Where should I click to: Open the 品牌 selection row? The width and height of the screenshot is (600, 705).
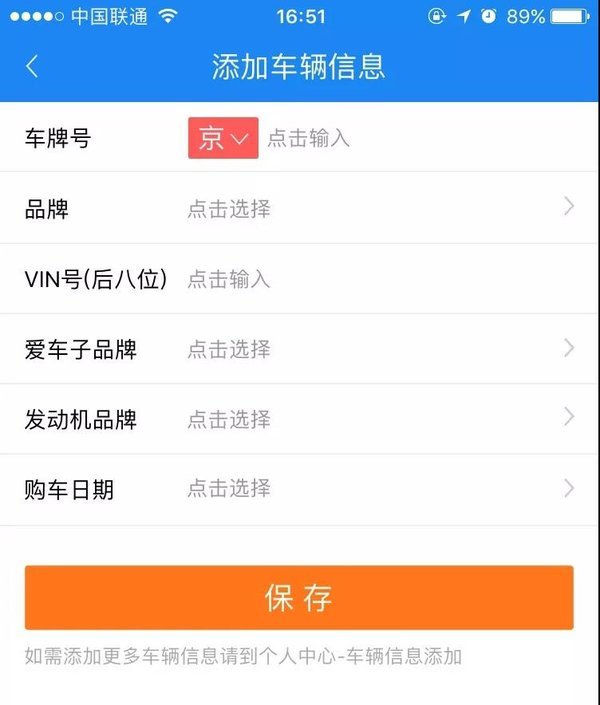point(300,208)
